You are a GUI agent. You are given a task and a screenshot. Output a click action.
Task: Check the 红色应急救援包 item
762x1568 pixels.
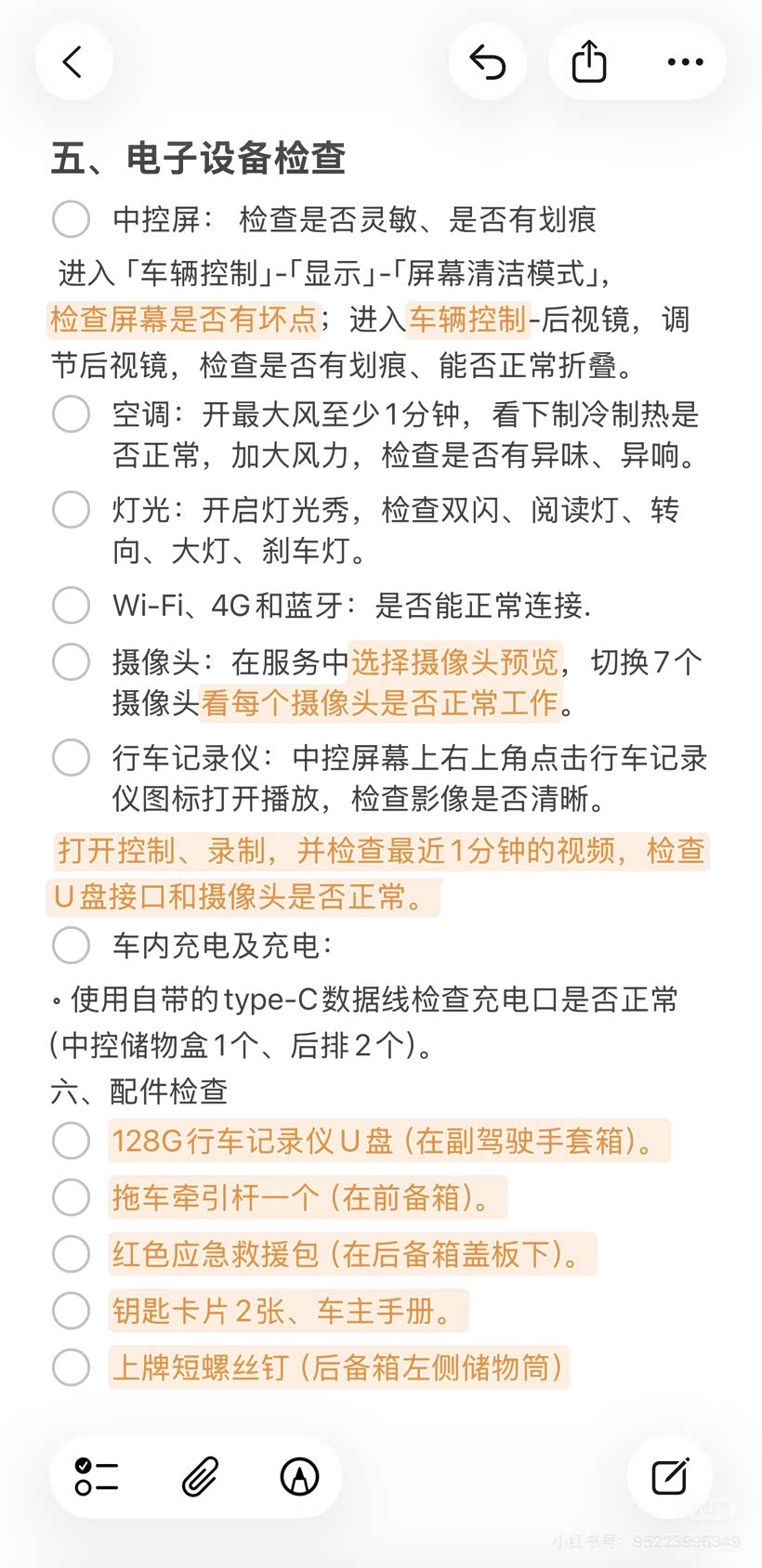[72, 1255]
